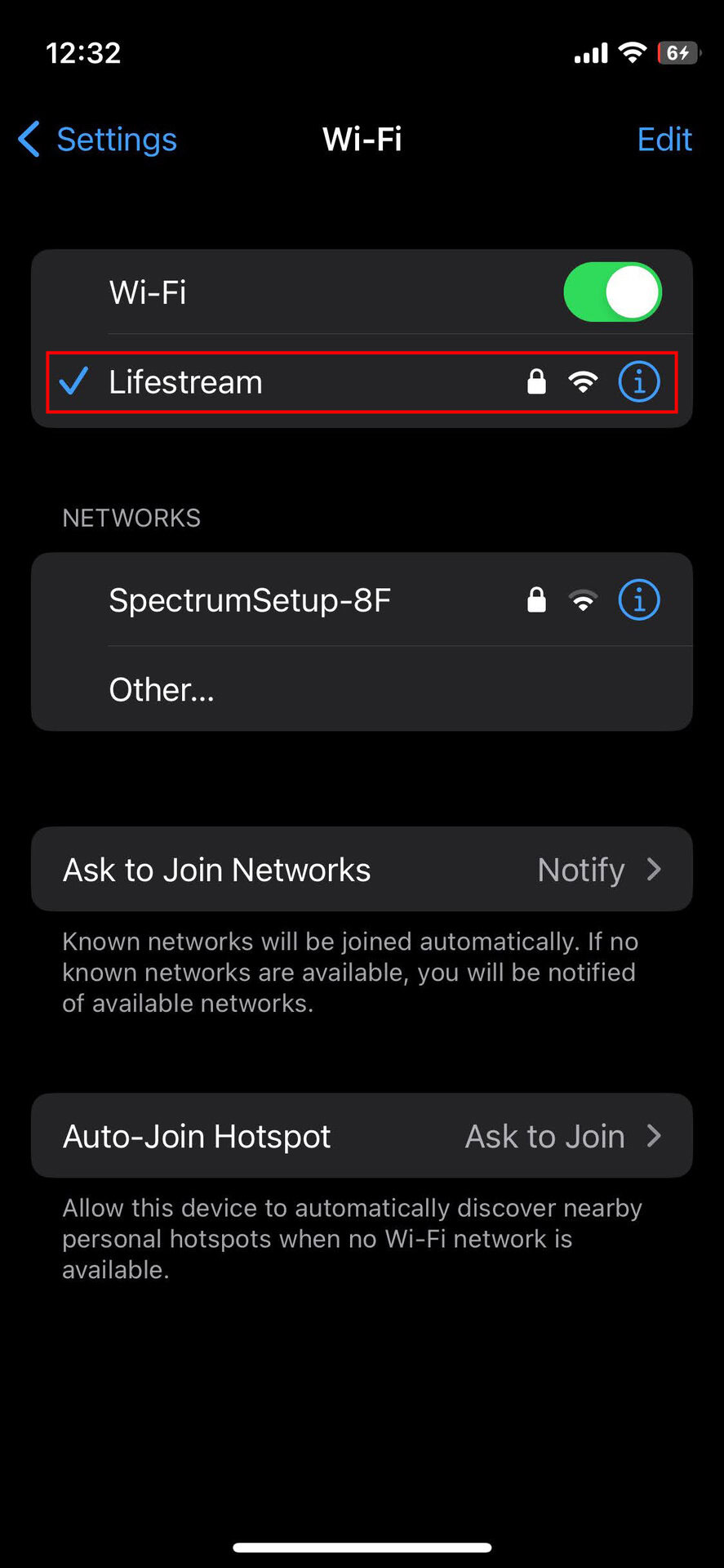Tap Edit to manage known networks
This screenshot has height=1568, width=724.
tap(664, 140)
